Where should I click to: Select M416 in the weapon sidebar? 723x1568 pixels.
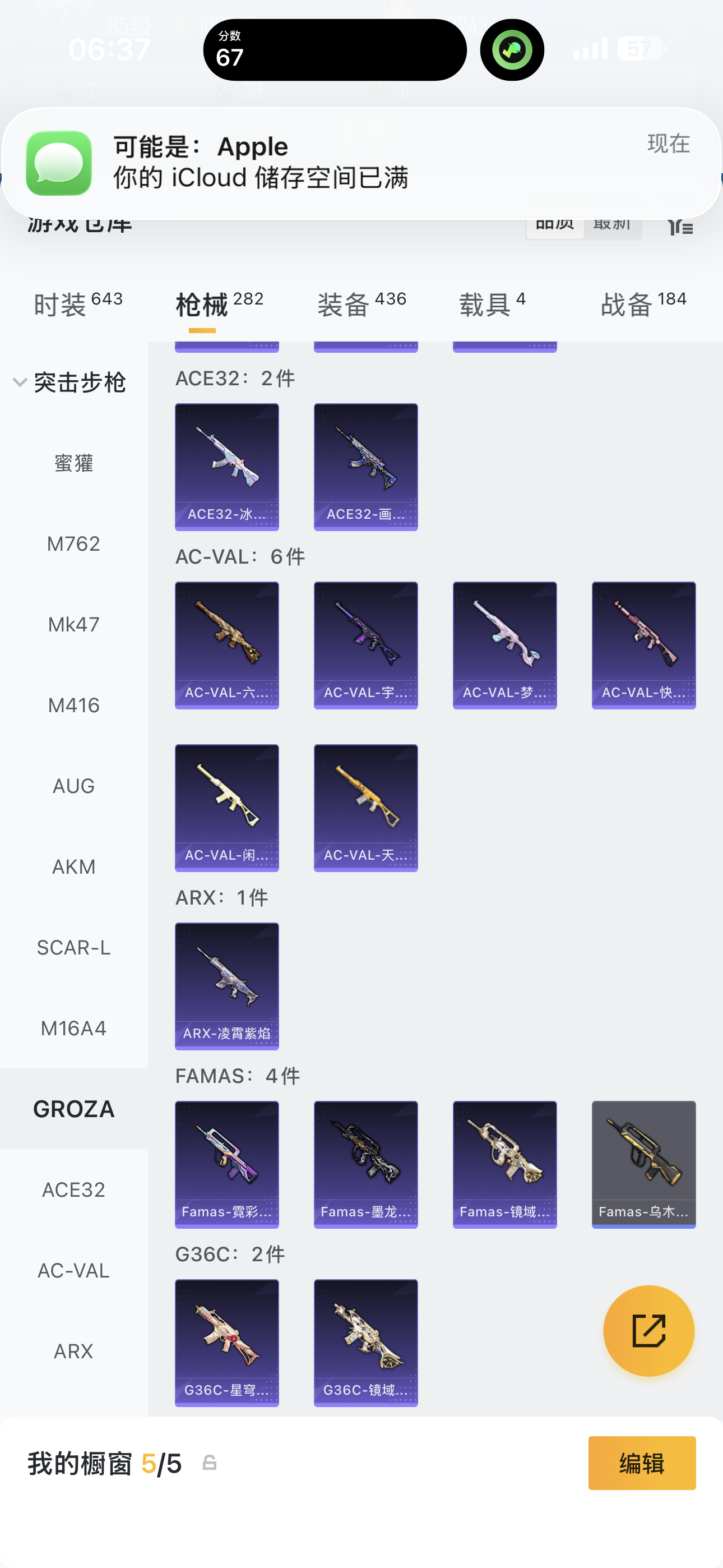[73, 705]
